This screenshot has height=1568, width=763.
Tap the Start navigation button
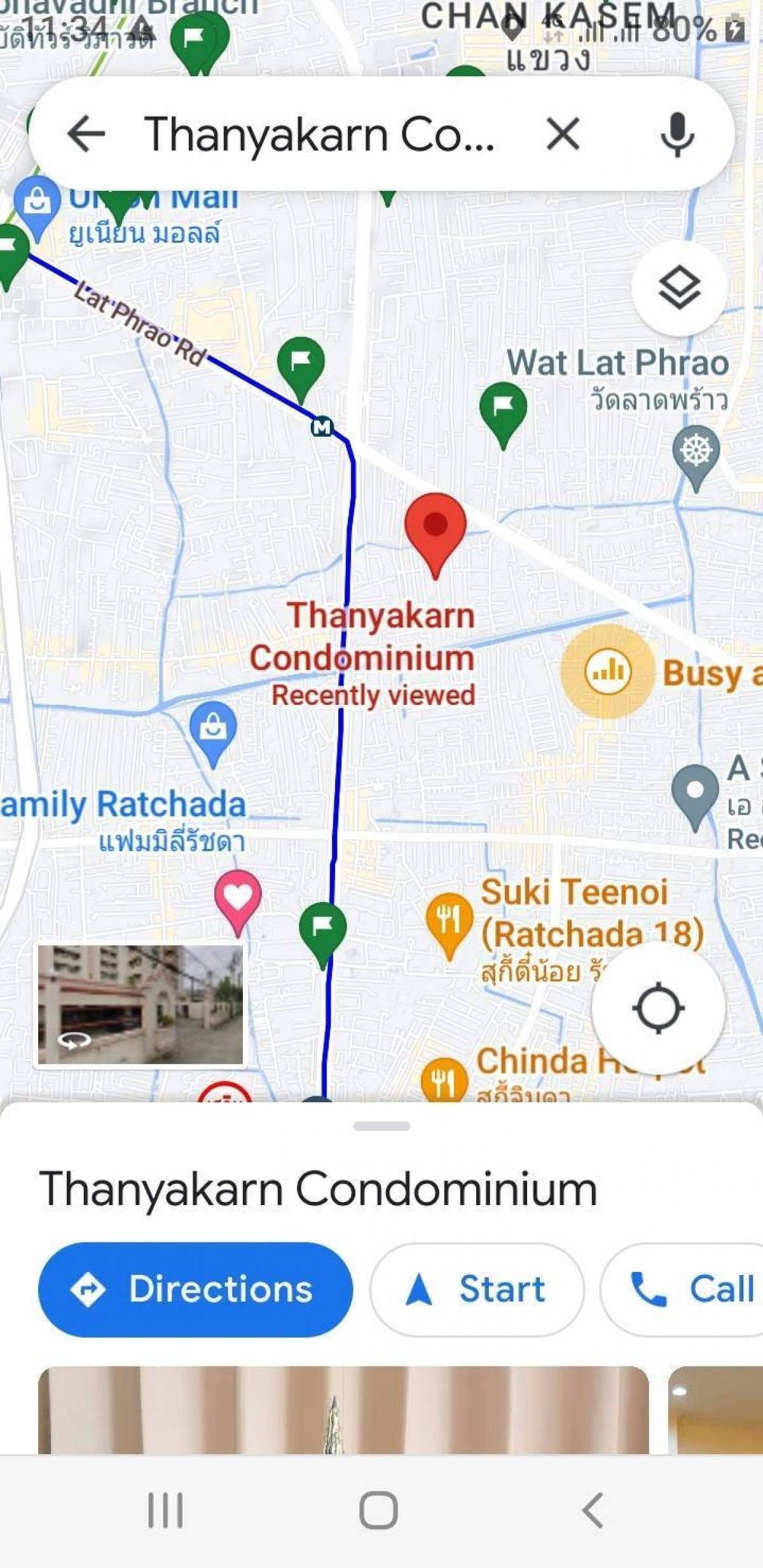[477, 1290]
